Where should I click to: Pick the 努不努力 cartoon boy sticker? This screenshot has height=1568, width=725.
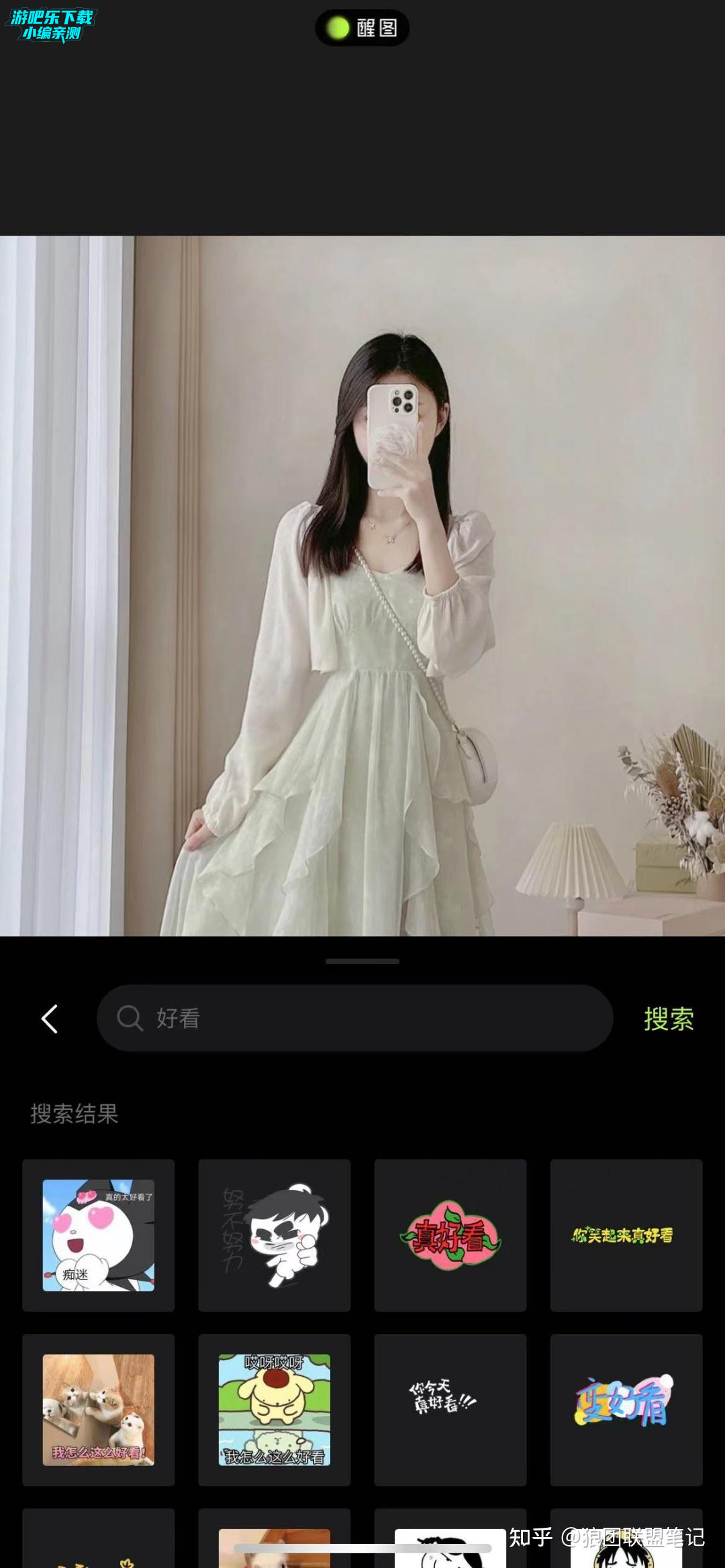tap(275, 1235)
